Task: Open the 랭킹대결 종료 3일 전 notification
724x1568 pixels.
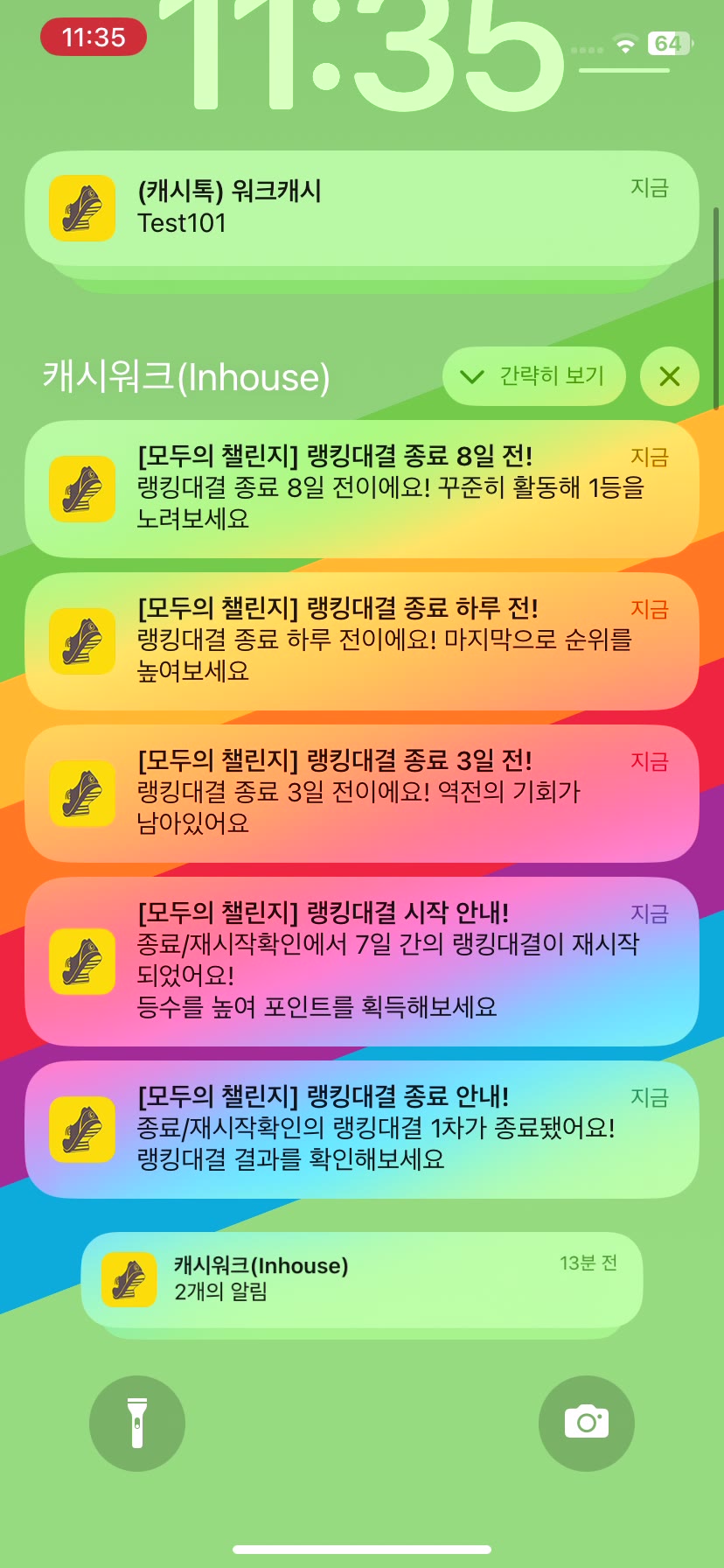Action: coord(362,793)
